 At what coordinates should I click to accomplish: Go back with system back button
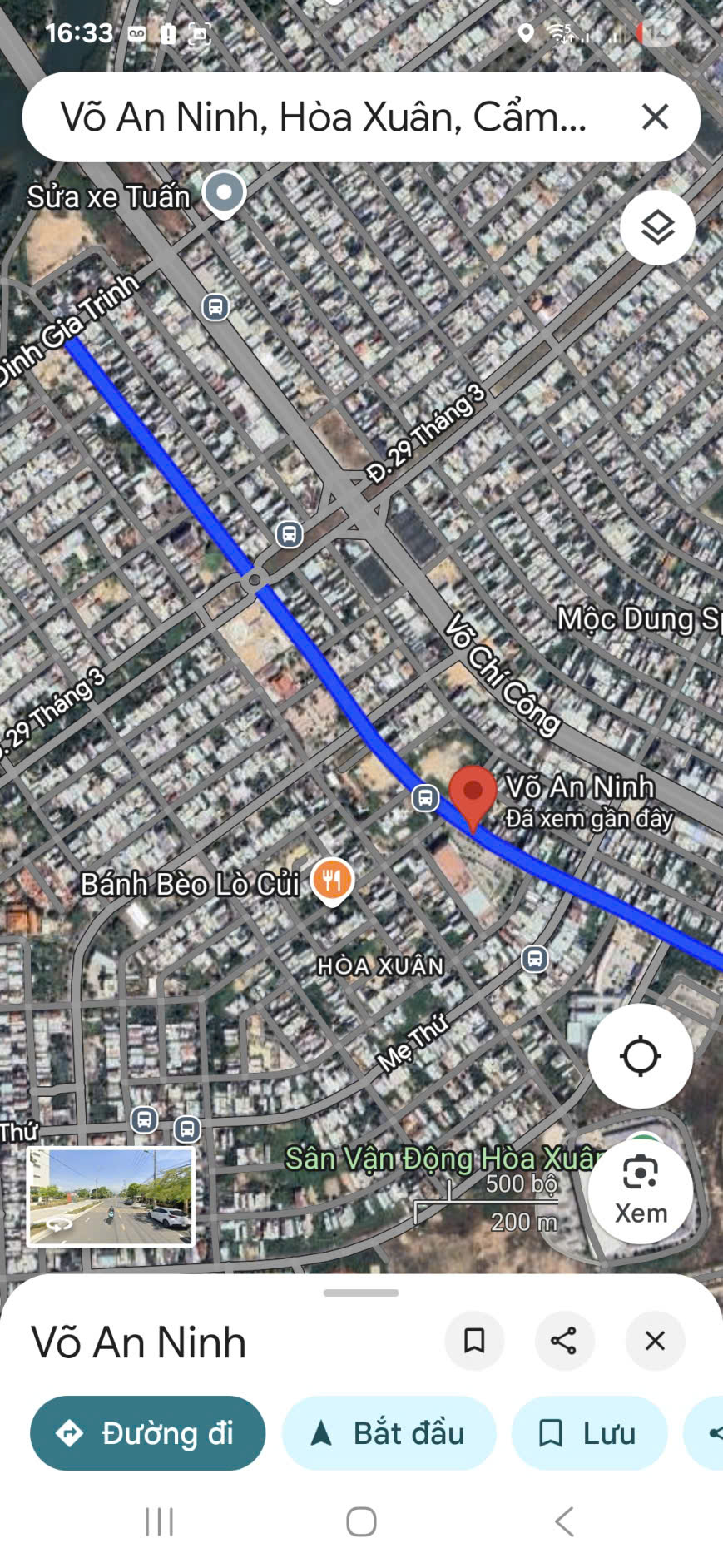(564, 1521)
